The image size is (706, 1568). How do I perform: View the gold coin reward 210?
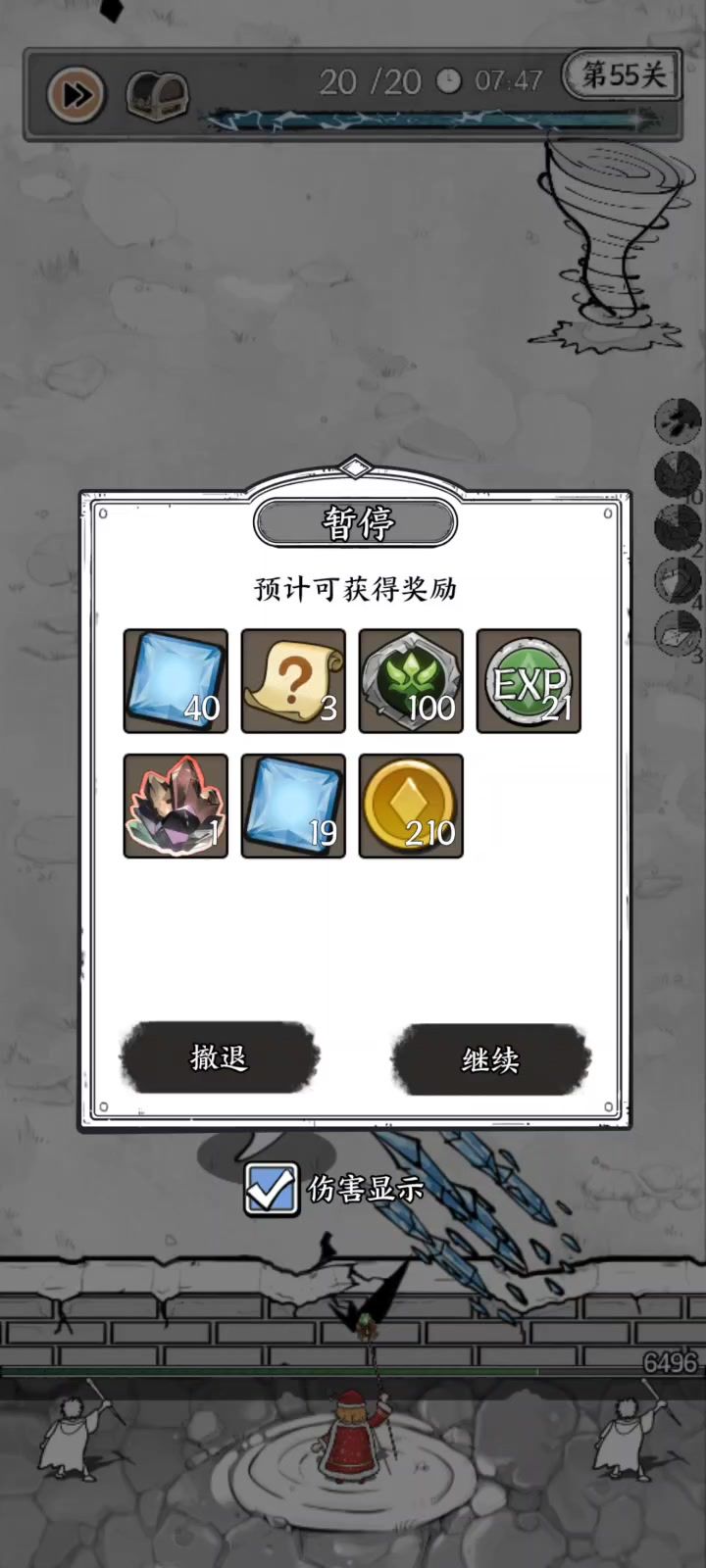411,806
